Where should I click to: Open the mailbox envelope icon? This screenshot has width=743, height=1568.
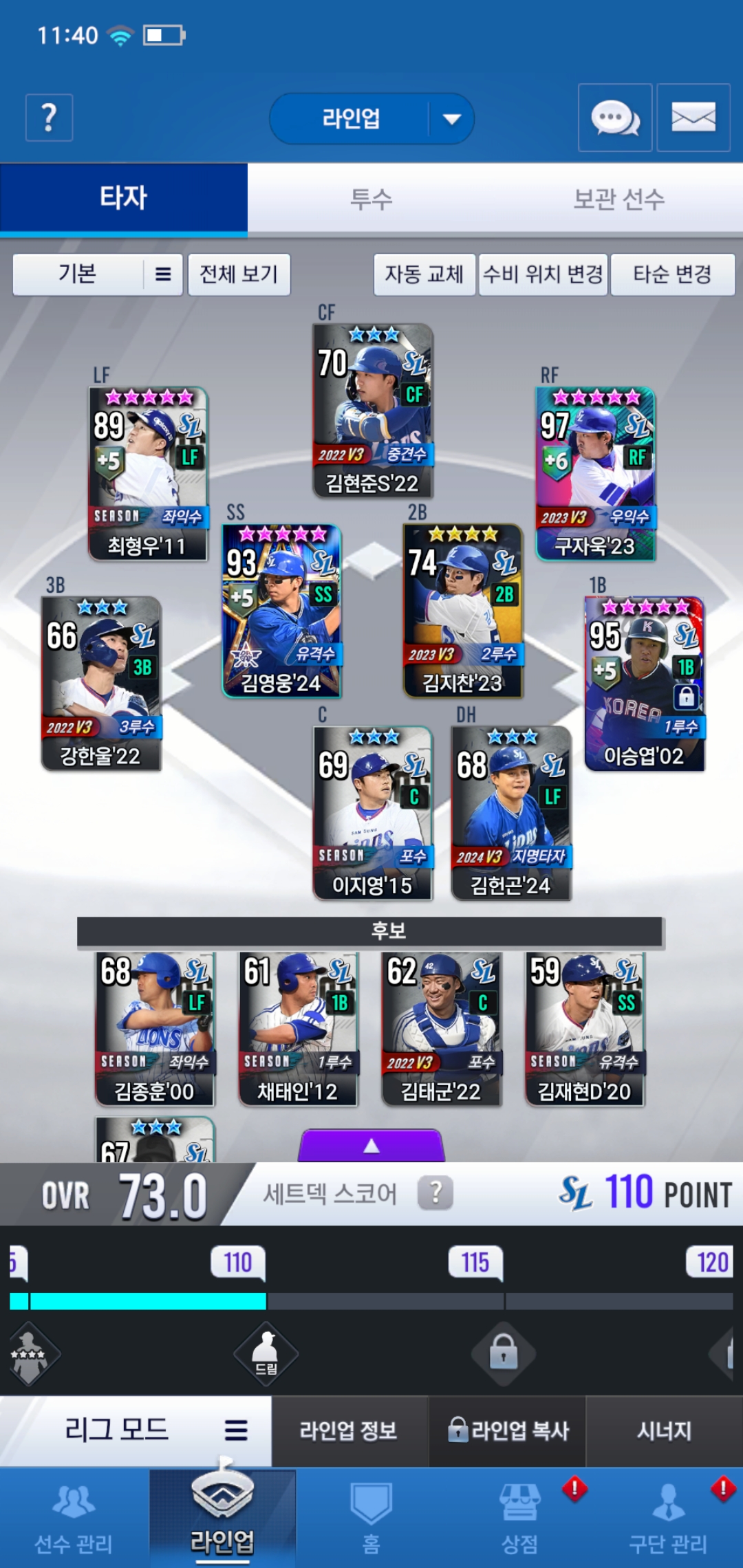click(693, 118)
